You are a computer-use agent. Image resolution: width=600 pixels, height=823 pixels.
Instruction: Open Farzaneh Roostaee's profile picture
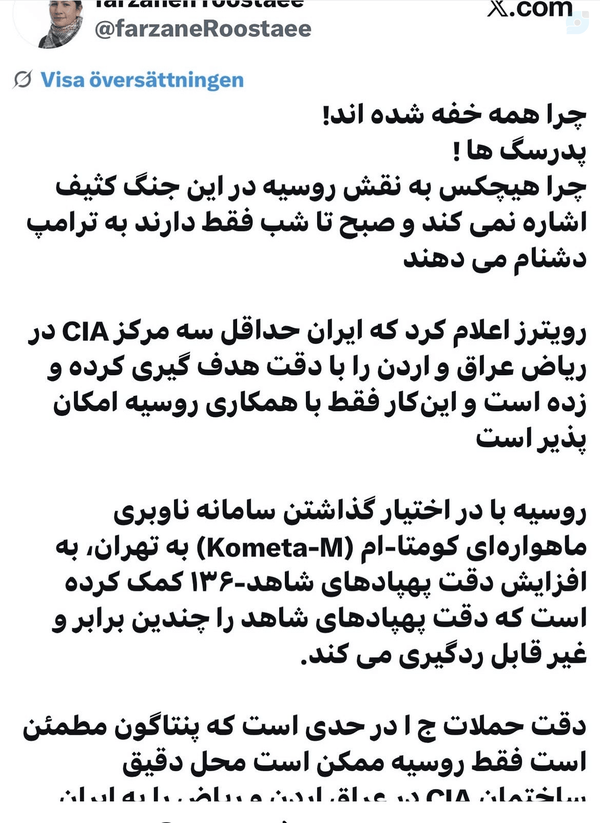point(52,21)
